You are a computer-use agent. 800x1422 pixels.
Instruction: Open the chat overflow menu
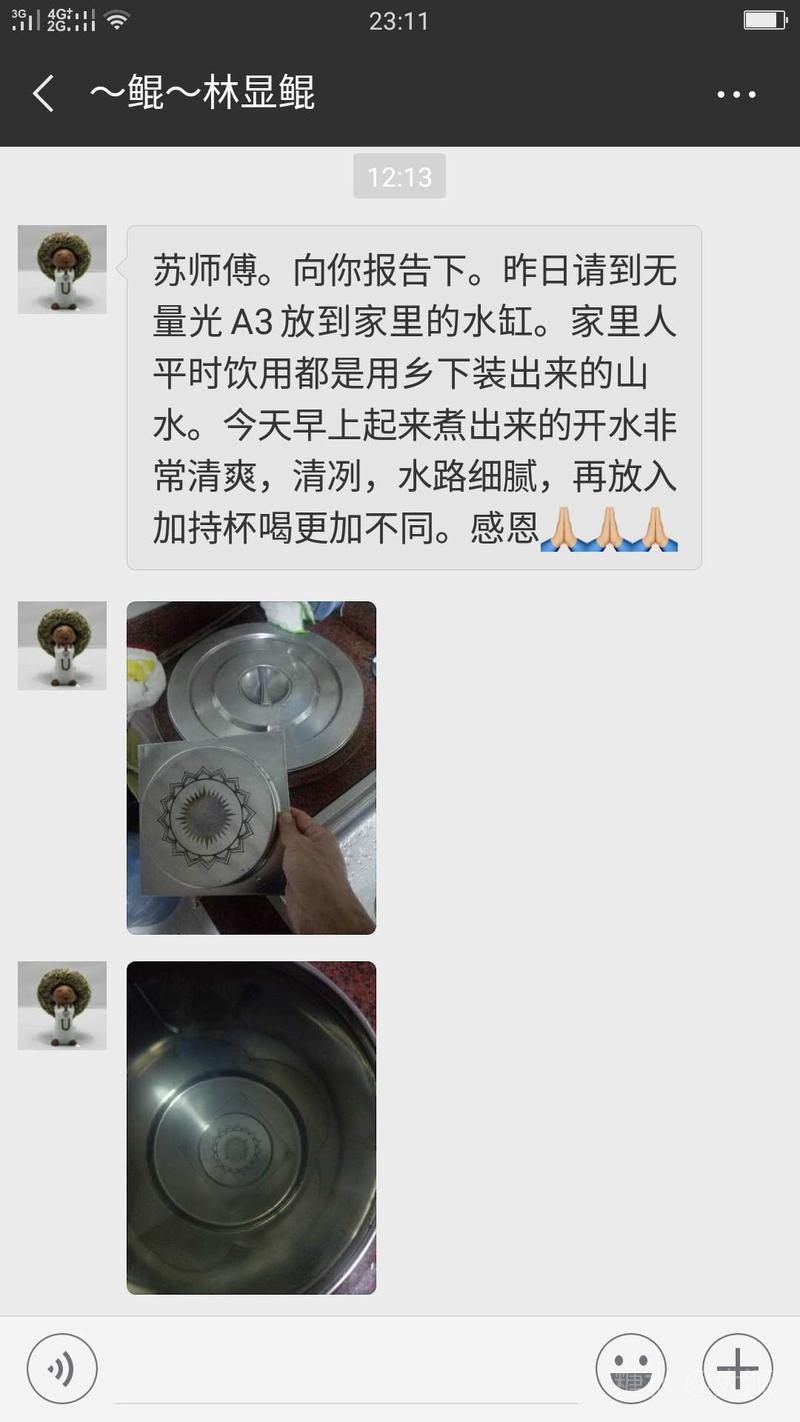click(736, 95)
